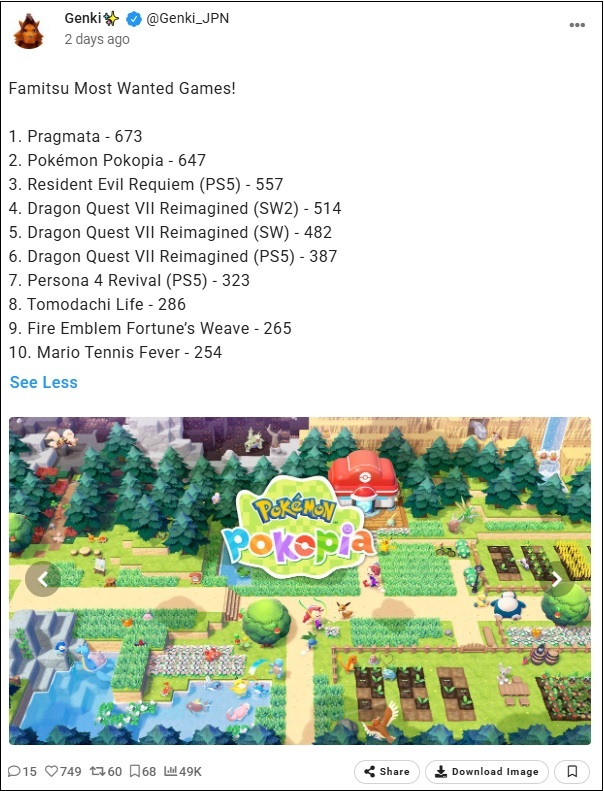Open the @Genki_JPN handle link
Image resolution: width=604 pixels, height=791 pixels.
click(x=187, y=18)
